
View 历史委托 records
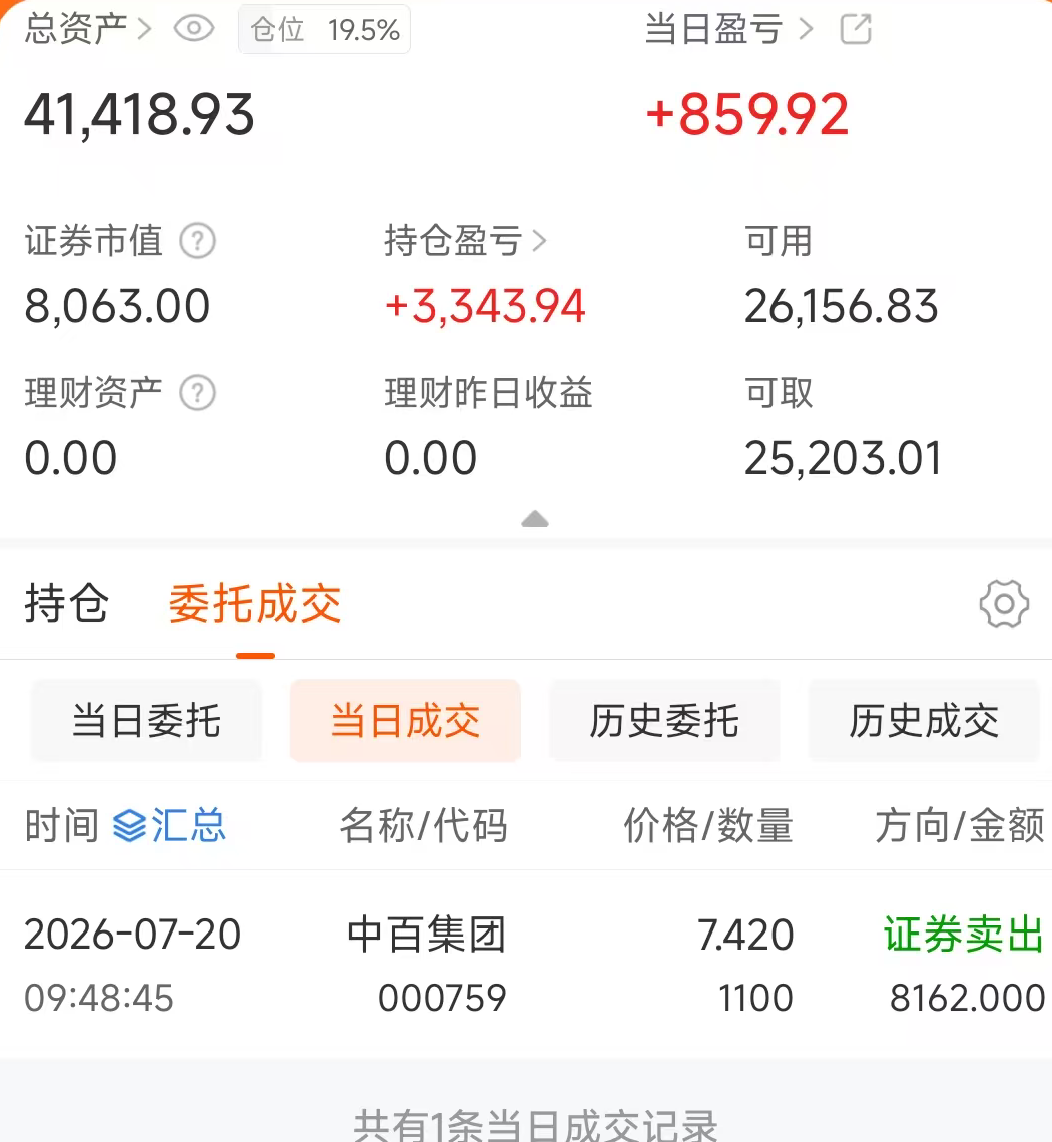tap(664, 720)
